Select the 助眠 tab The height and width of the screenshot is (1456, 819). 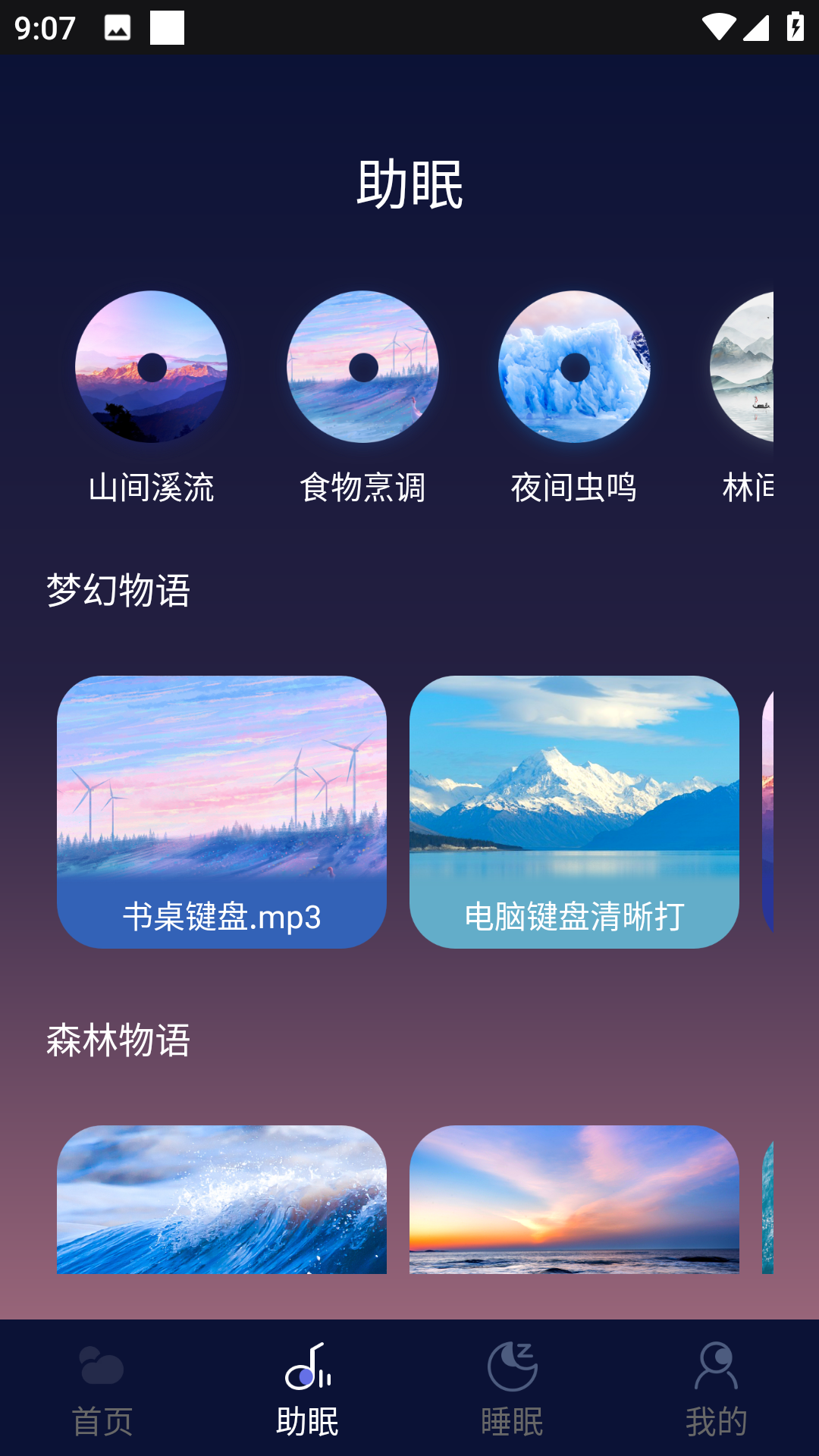(307, 1388)
